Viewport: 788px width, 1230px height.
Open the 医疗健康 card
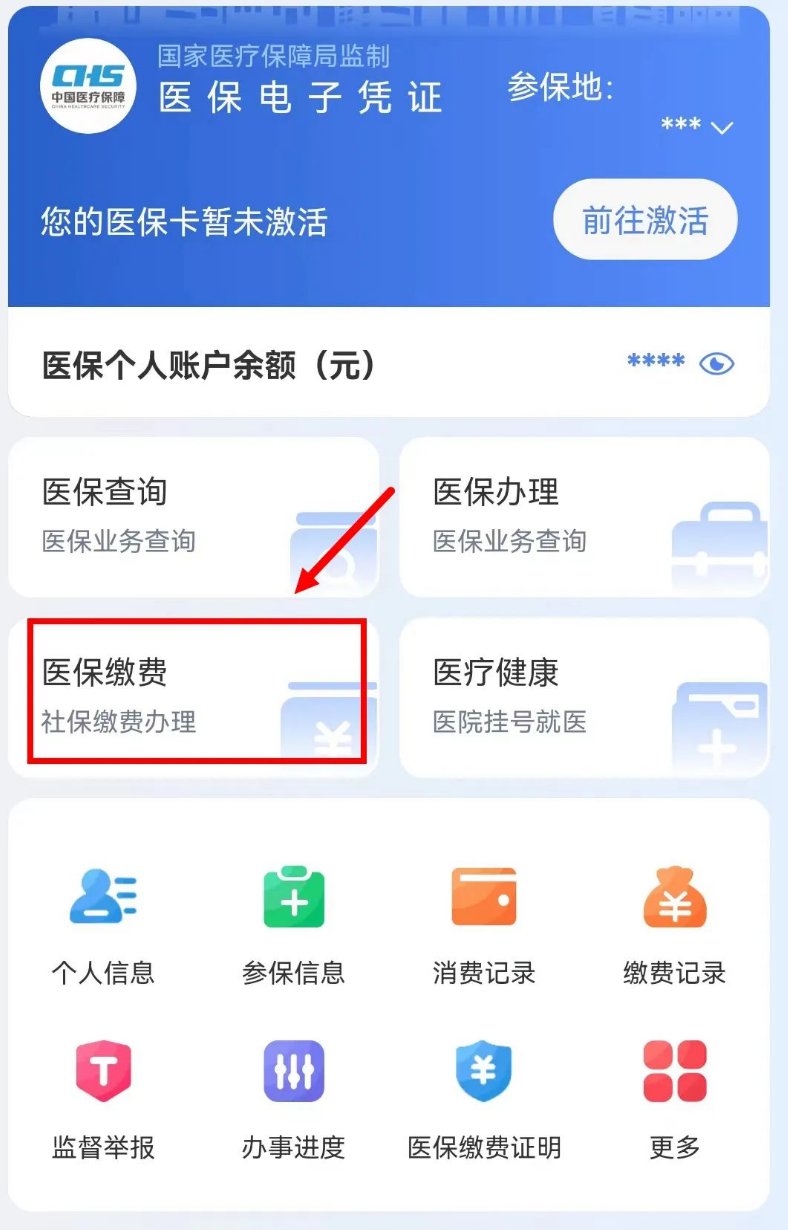tap(584, 697)
